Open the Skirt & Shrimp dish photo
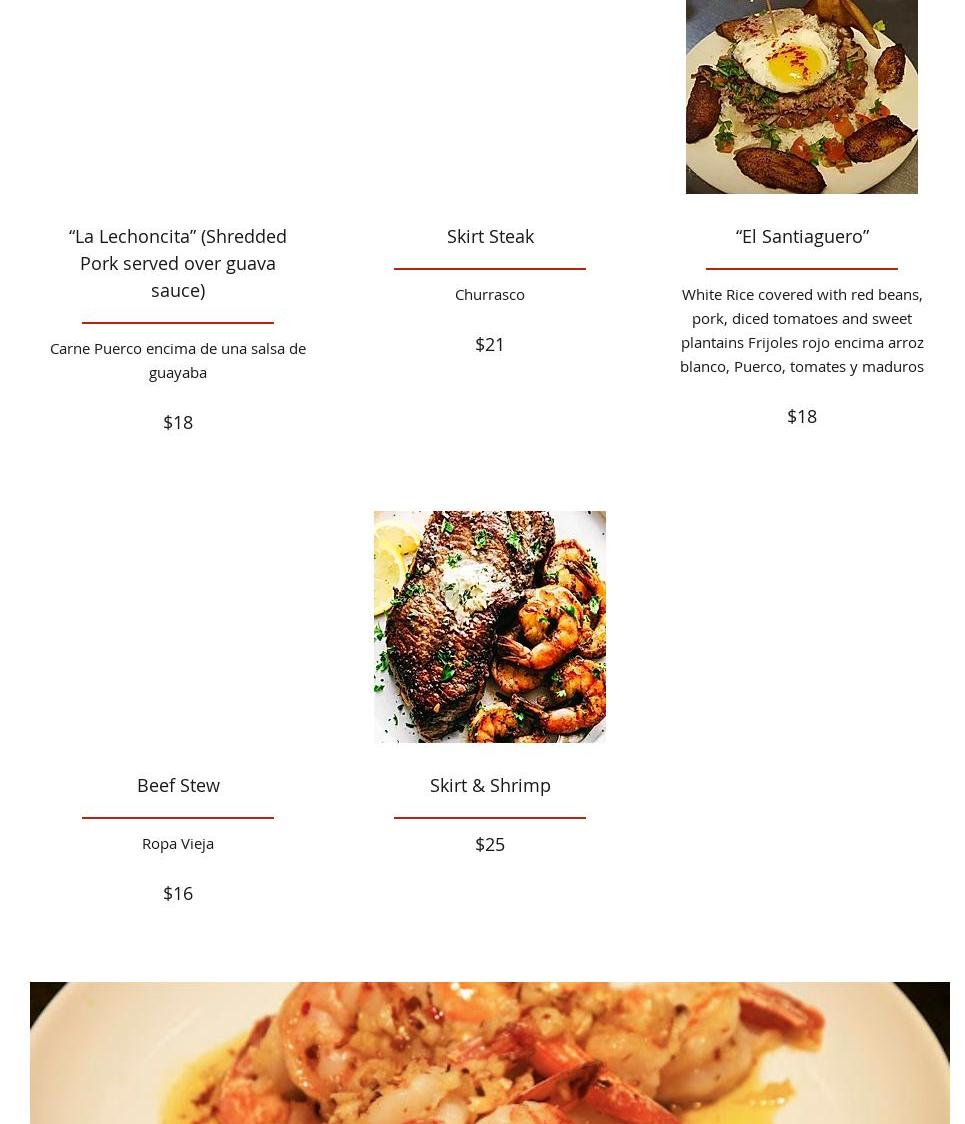The width and height of the screenshot is (965, 1124). click(489, 627)
